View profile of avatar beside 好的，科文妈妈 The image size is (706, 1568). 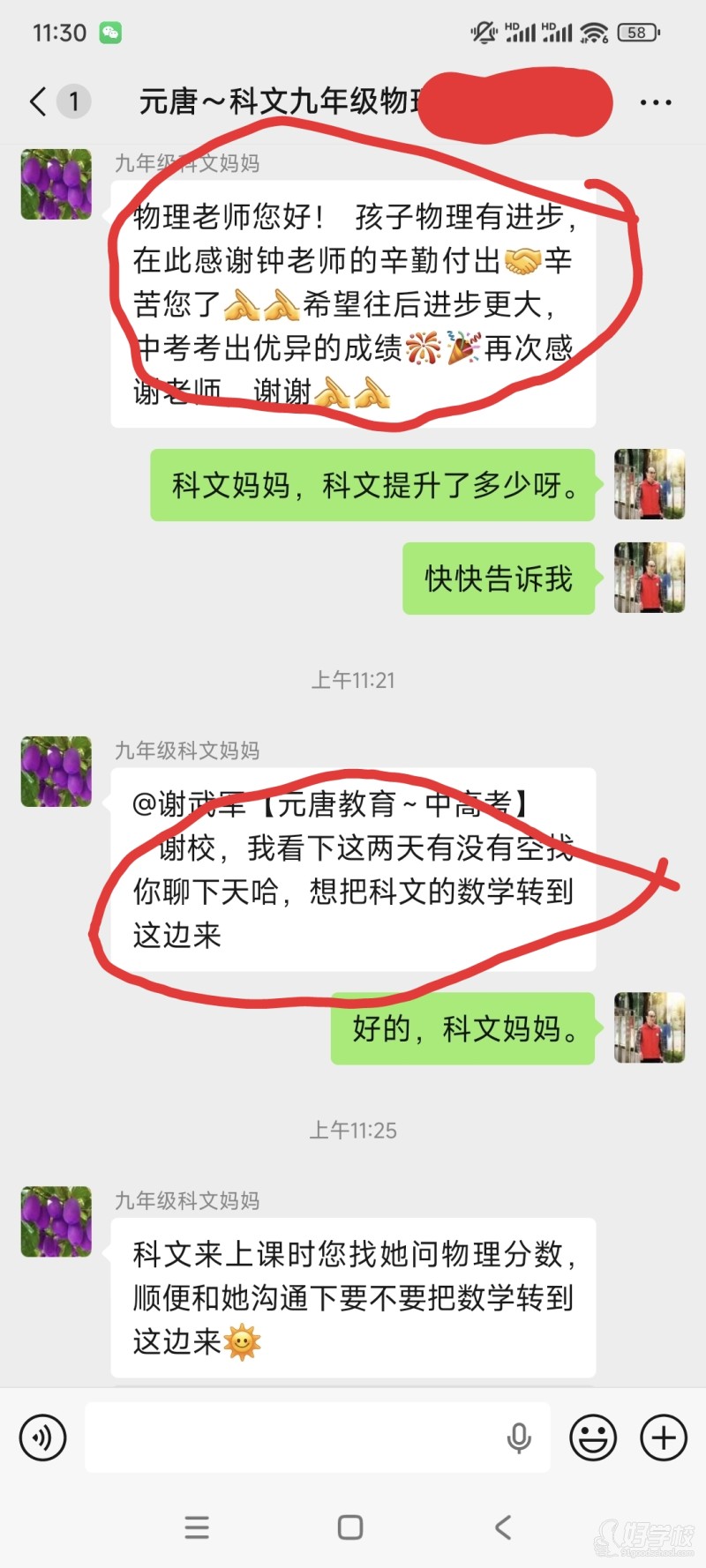(650, 1027)
